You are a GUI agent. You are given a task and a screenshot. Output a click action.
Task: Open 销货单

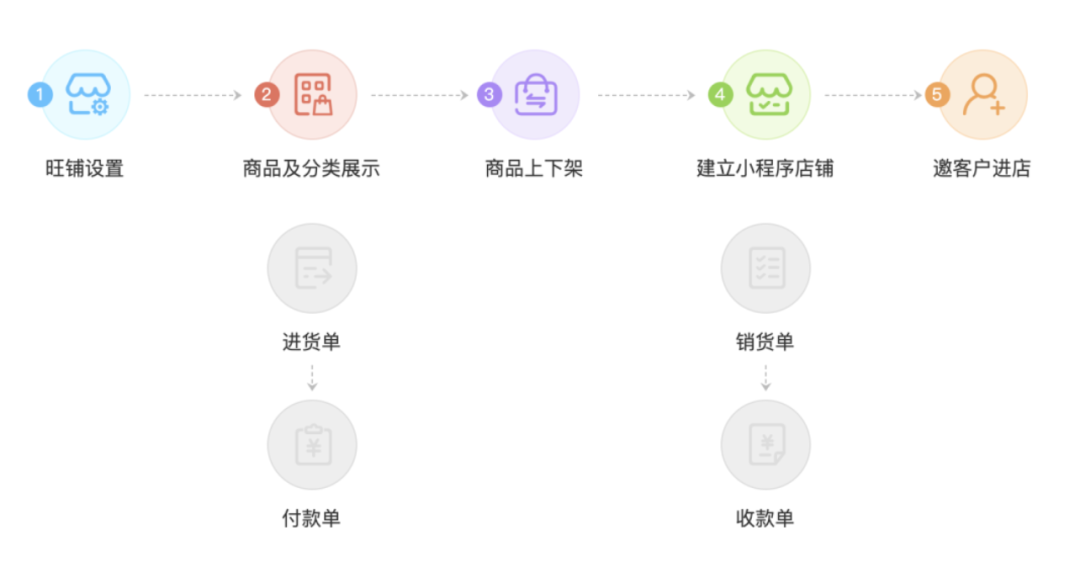click(765, 268)
